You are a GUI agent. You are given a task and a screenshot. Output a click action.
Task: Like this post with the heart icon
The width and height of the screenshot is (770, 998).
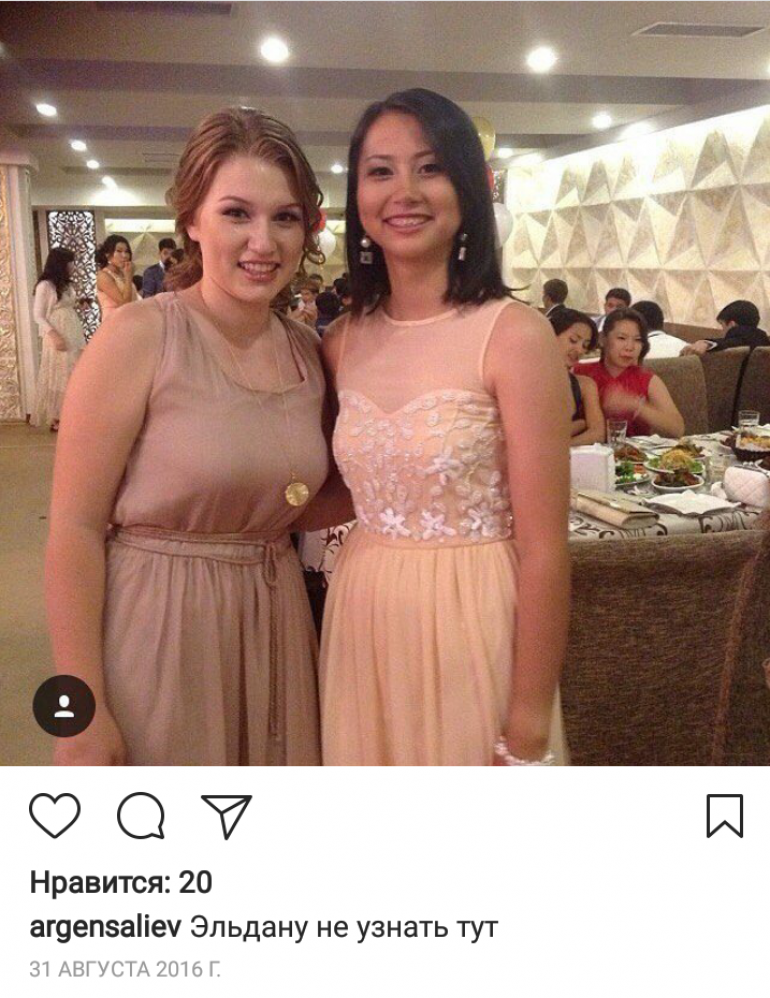coord(54,816)
